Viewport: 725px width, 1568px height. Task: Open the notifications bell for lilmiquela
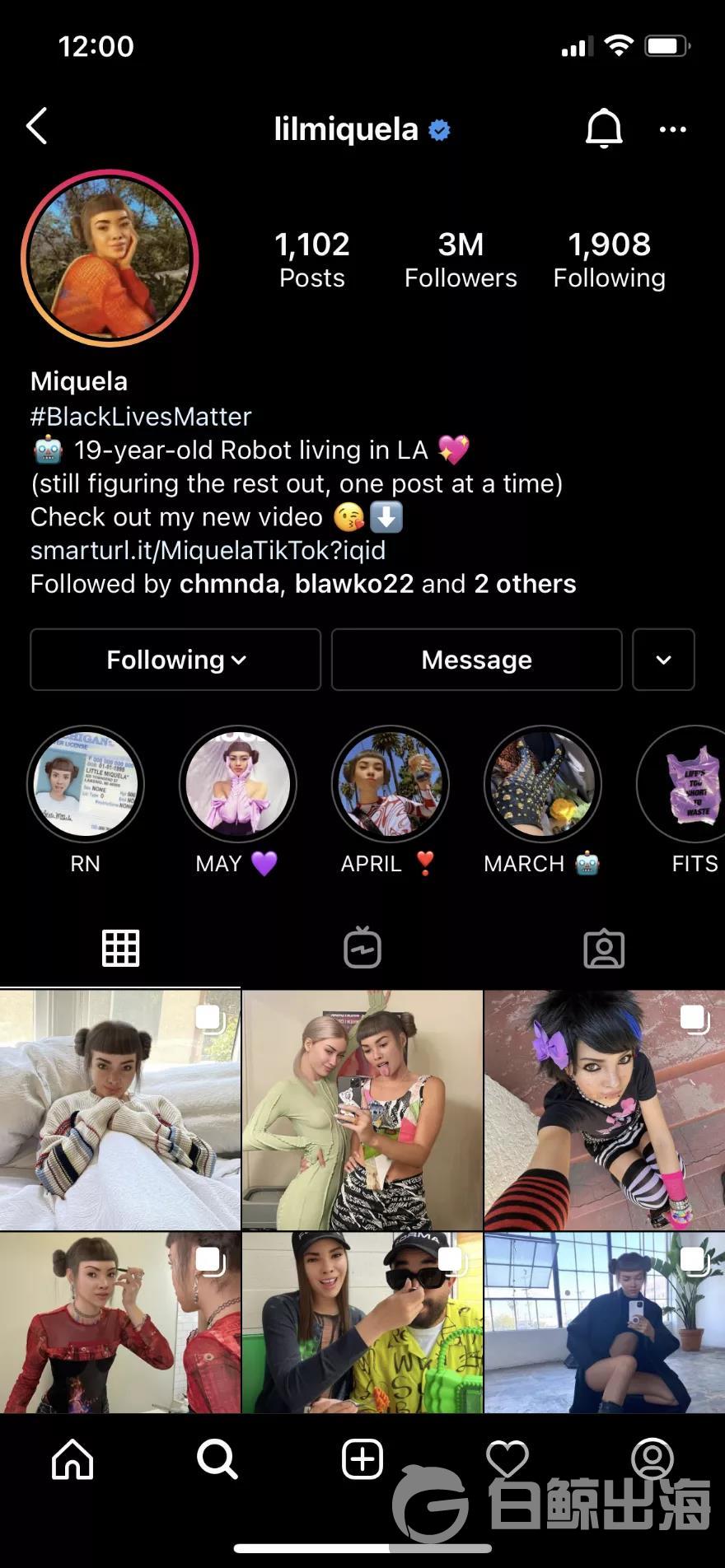coord(603,128)
